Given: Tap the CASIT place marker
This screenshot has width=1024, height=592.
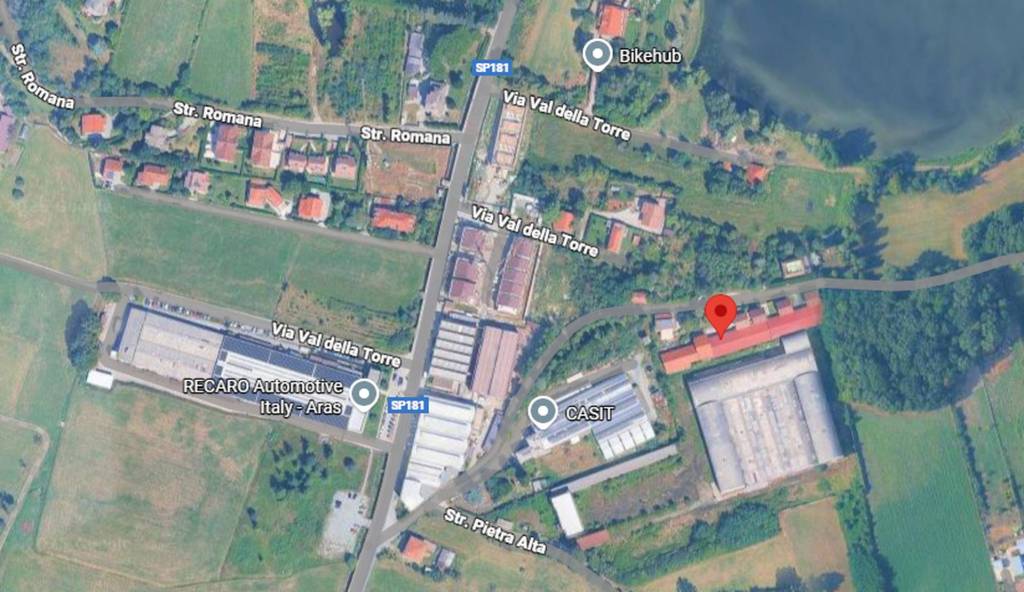Looking at the screenshot, I should (x=543, y=411).
